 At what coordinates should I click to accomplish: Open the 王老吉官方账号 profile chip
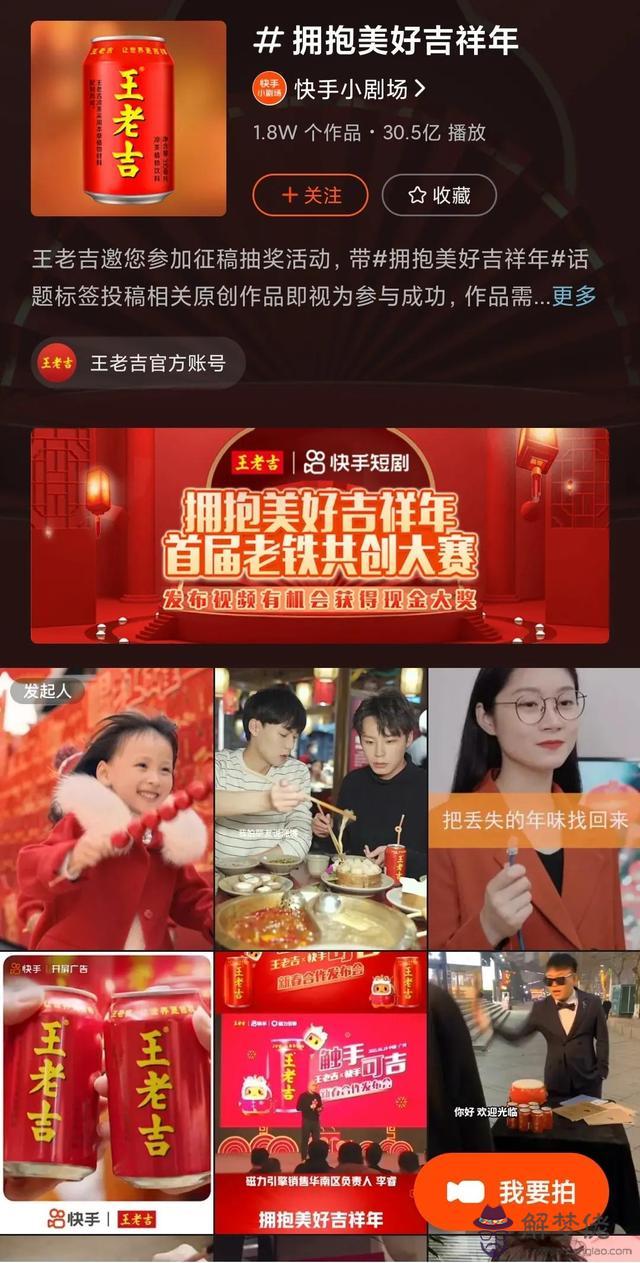[140, 363]
